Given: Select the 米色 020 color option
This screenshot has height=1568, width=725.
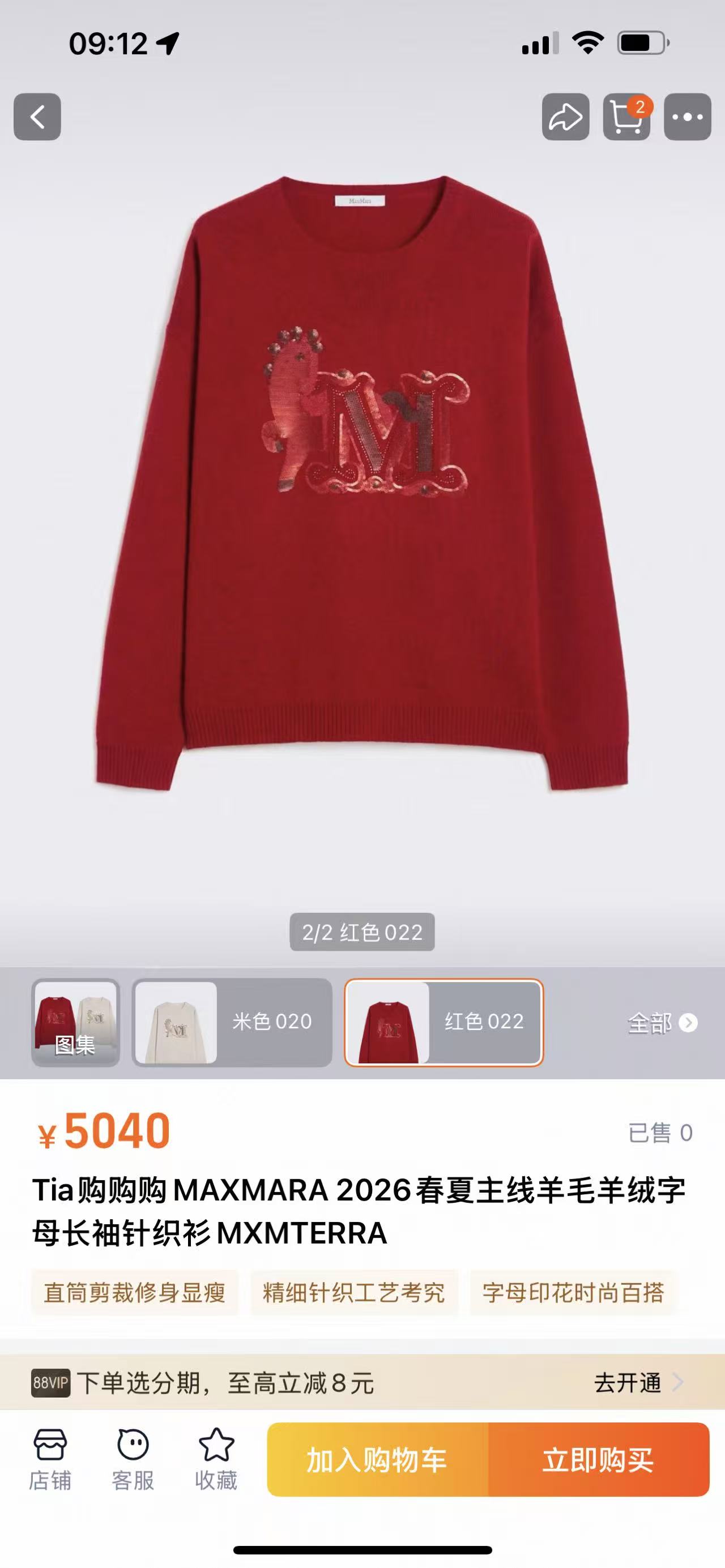Looking at the screenshot, I should pos(232,1022).
